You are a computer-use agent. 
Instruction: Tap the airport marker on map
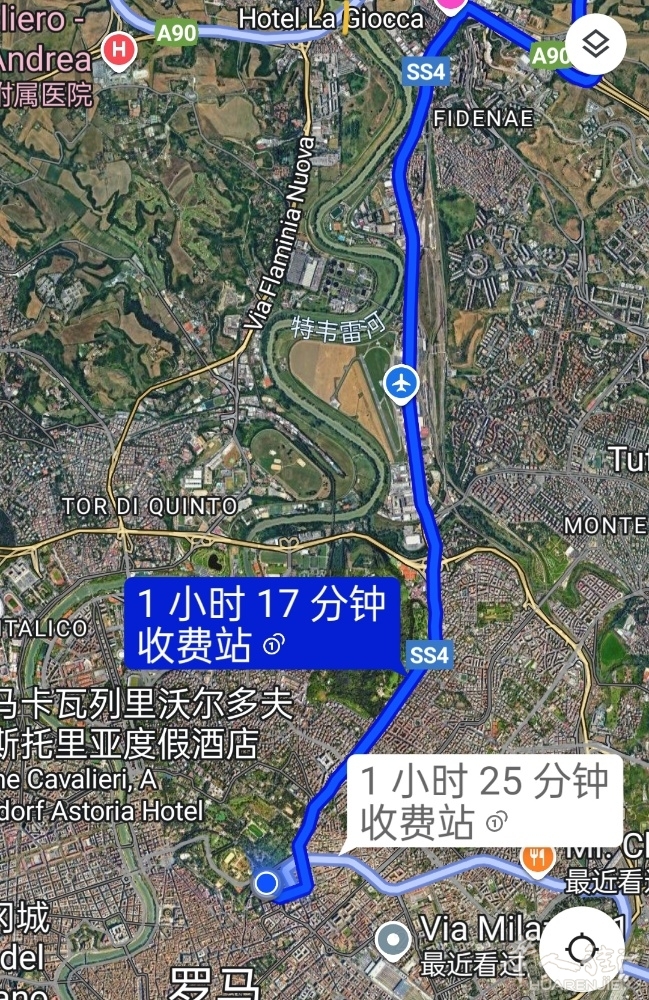pos(402,383)
